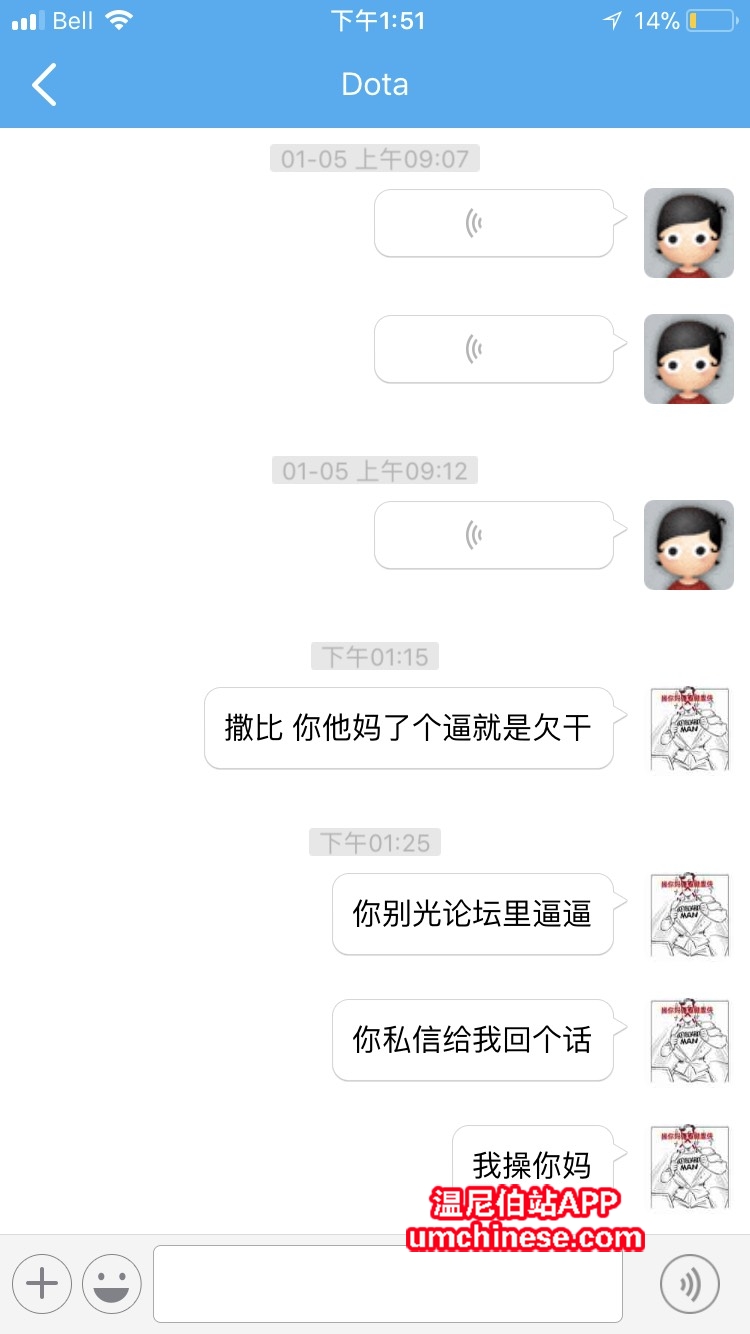
Task: Open sender avatar beside the 09:12 voice message
Action: click(688, 545)
